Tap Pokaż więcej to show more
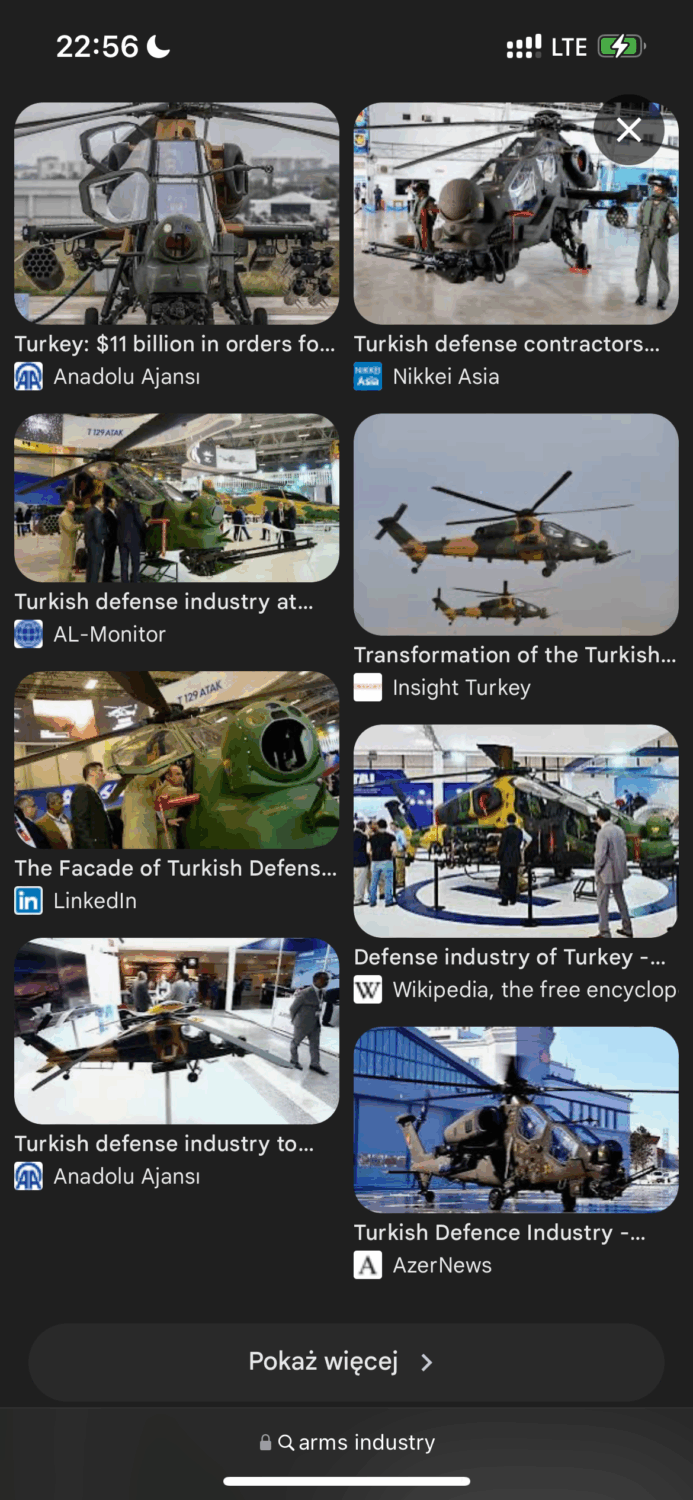This screenshot has width=693, height=1500. coord(346,1362)
